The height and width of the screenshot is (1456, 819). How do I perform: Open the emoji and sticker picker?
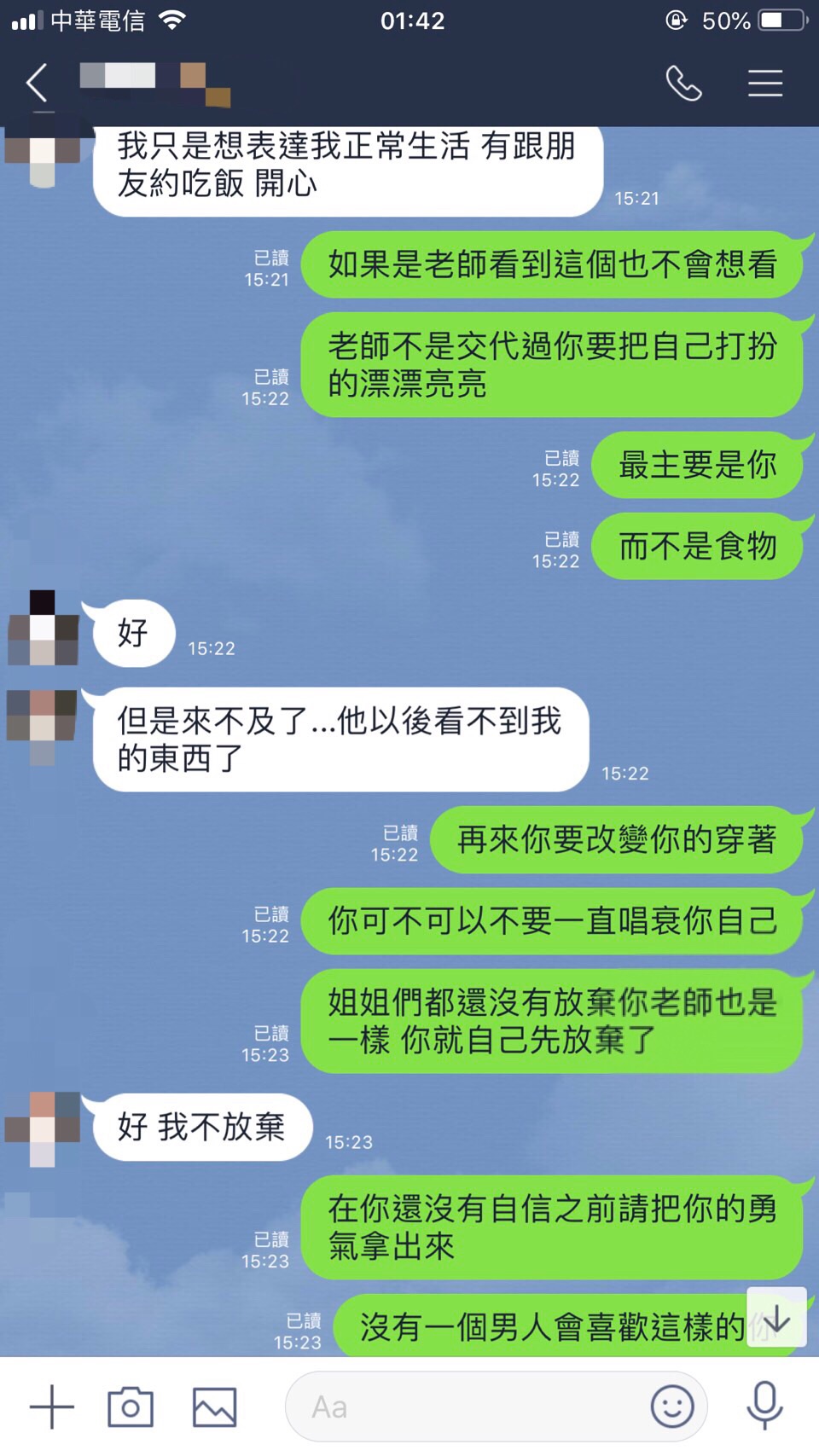(672, 1407)
